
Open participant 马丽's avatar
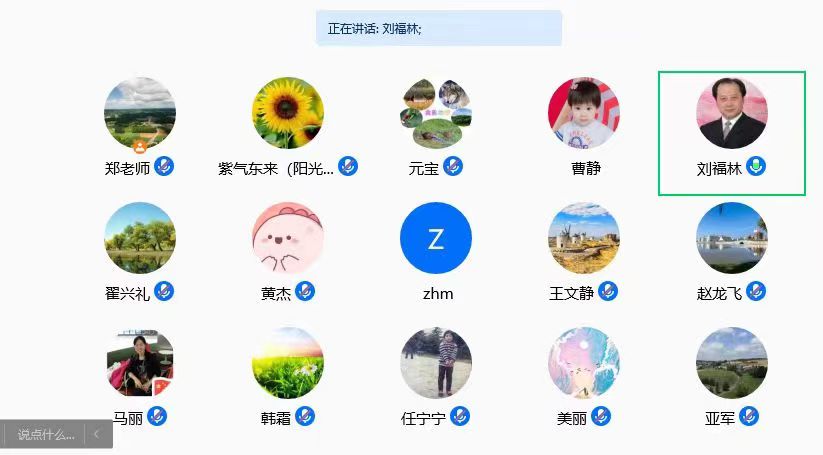tap(140, 363)
